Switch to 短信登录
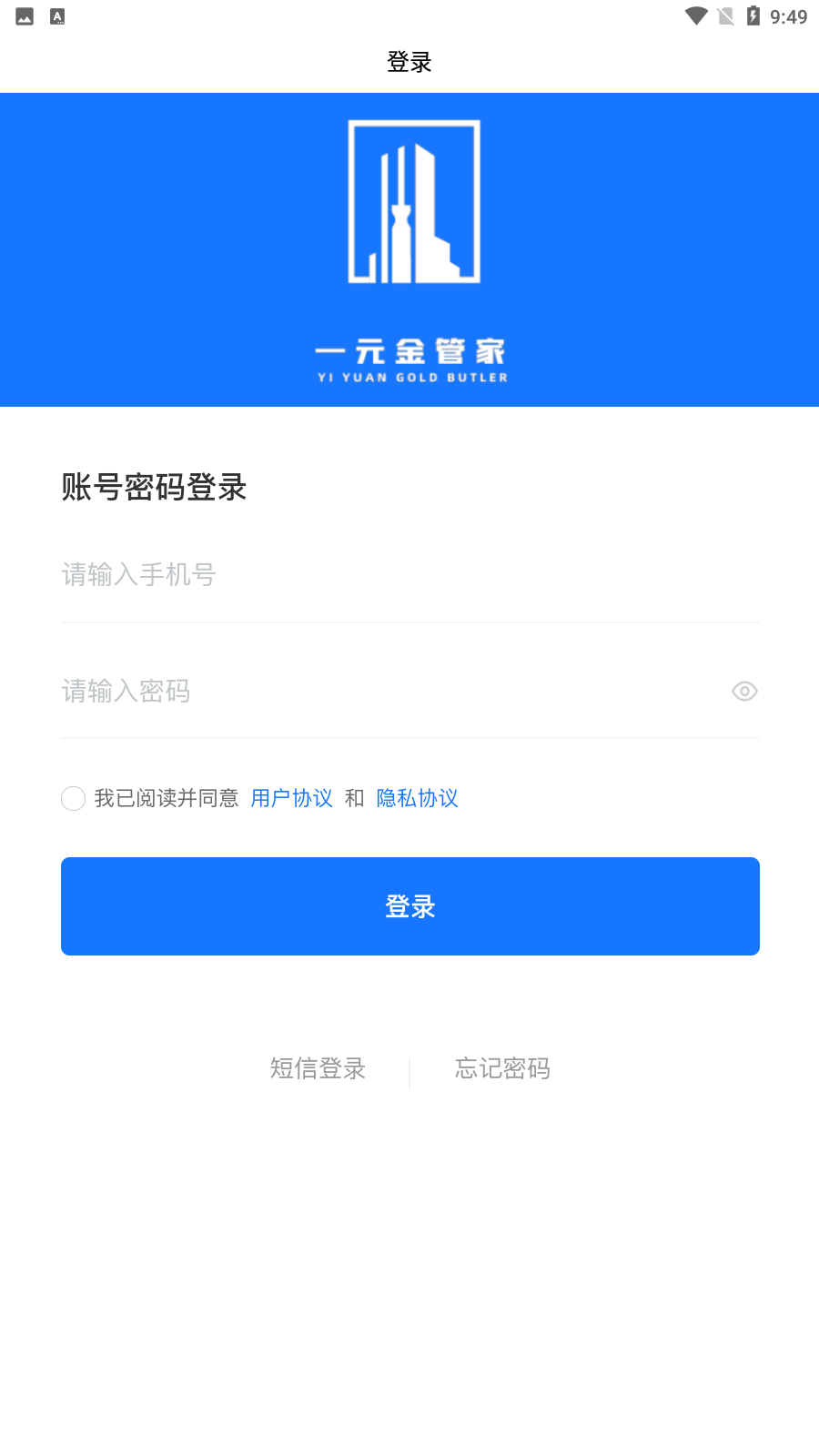 [318, 1068]
